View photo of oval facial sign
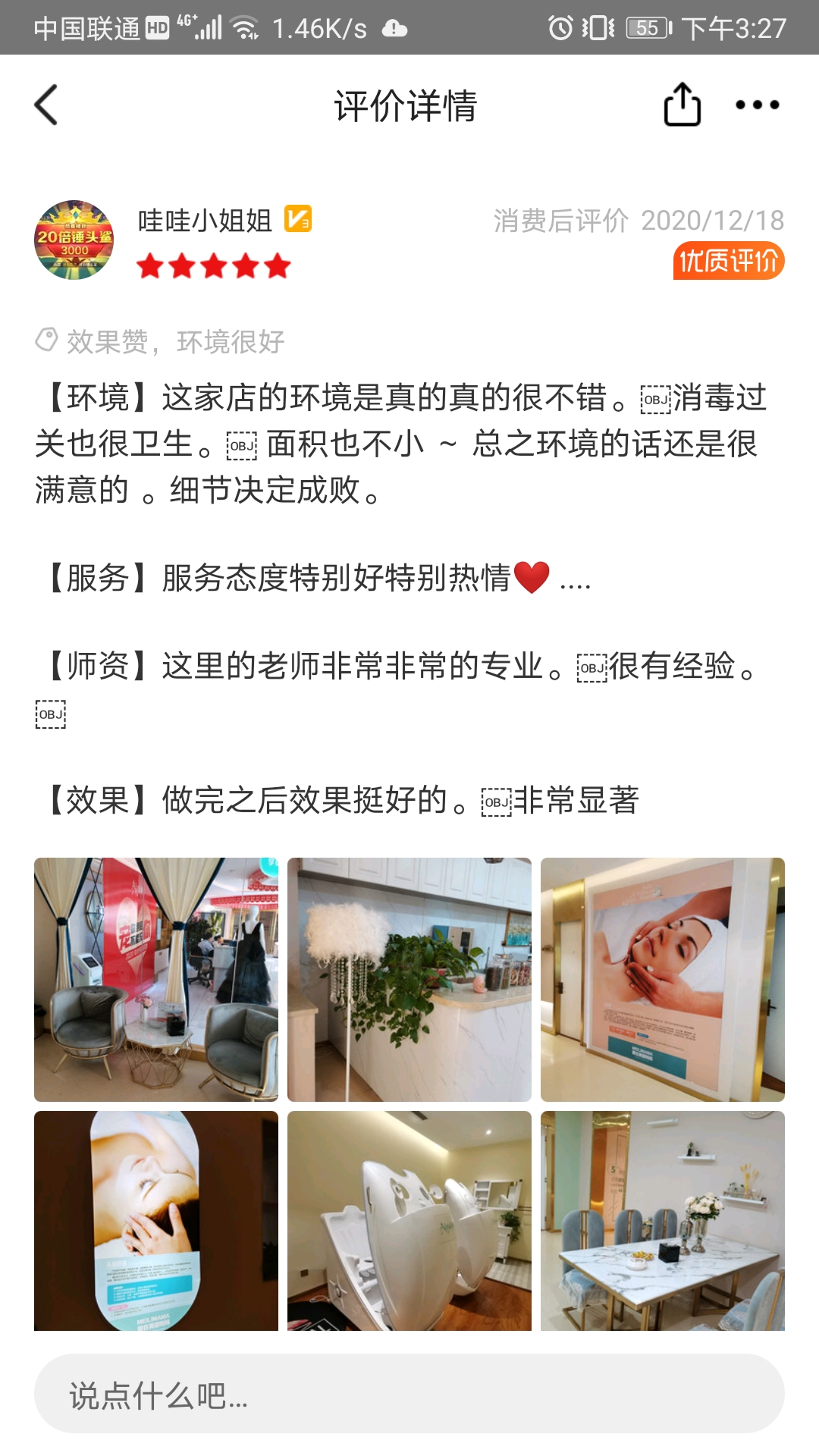Image resolution: width=819 pixels, height=1456 pixels. coord(156,1220)
